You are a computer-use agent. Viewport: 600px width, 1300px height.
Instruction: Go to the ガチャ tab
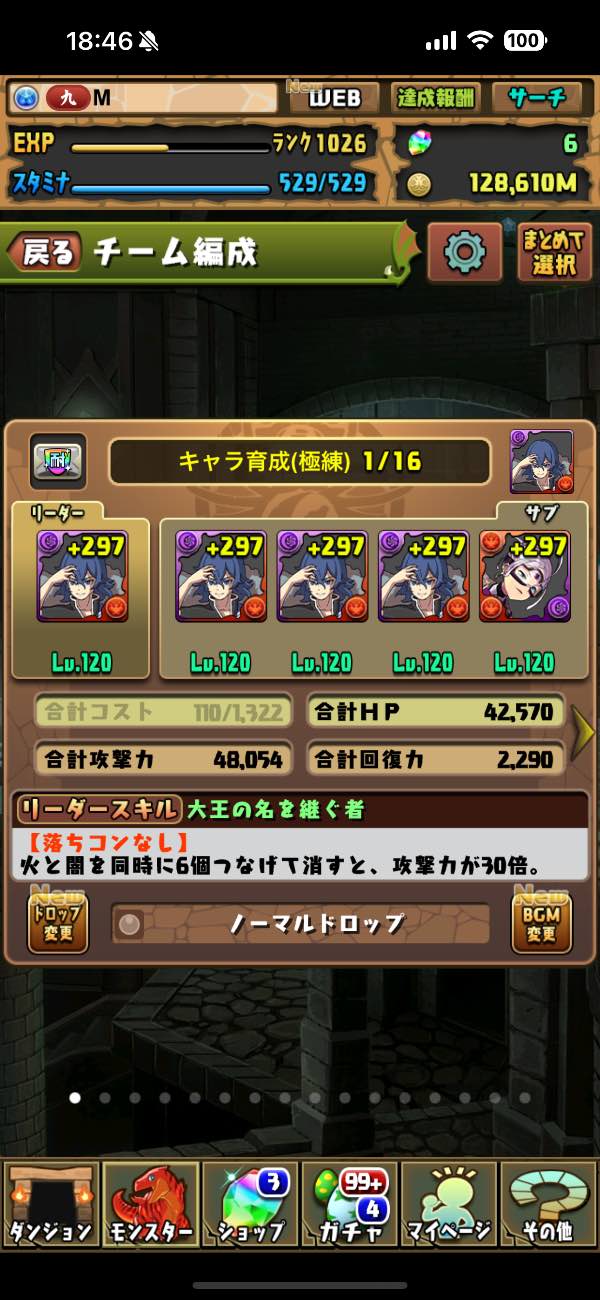click(349, 1203)
